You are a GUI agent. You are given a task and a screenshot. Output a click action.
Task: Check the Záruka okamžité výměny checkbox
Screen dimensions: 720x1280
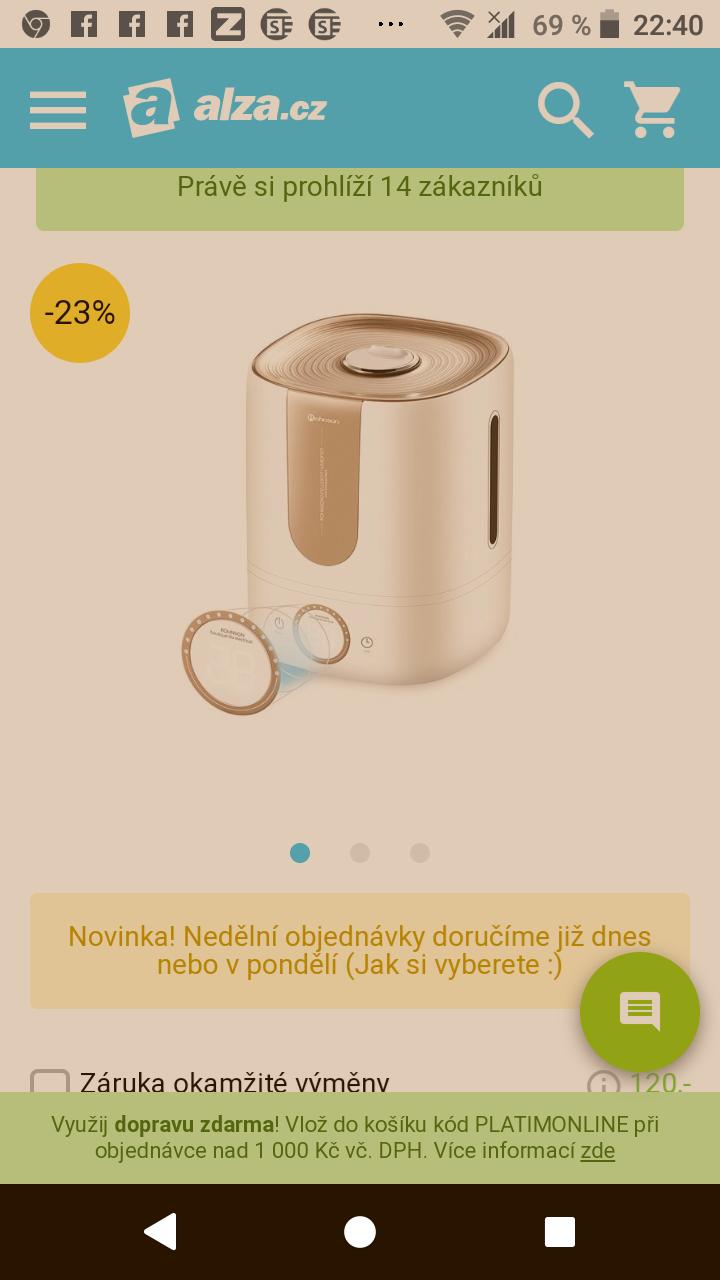point(50,1082)
